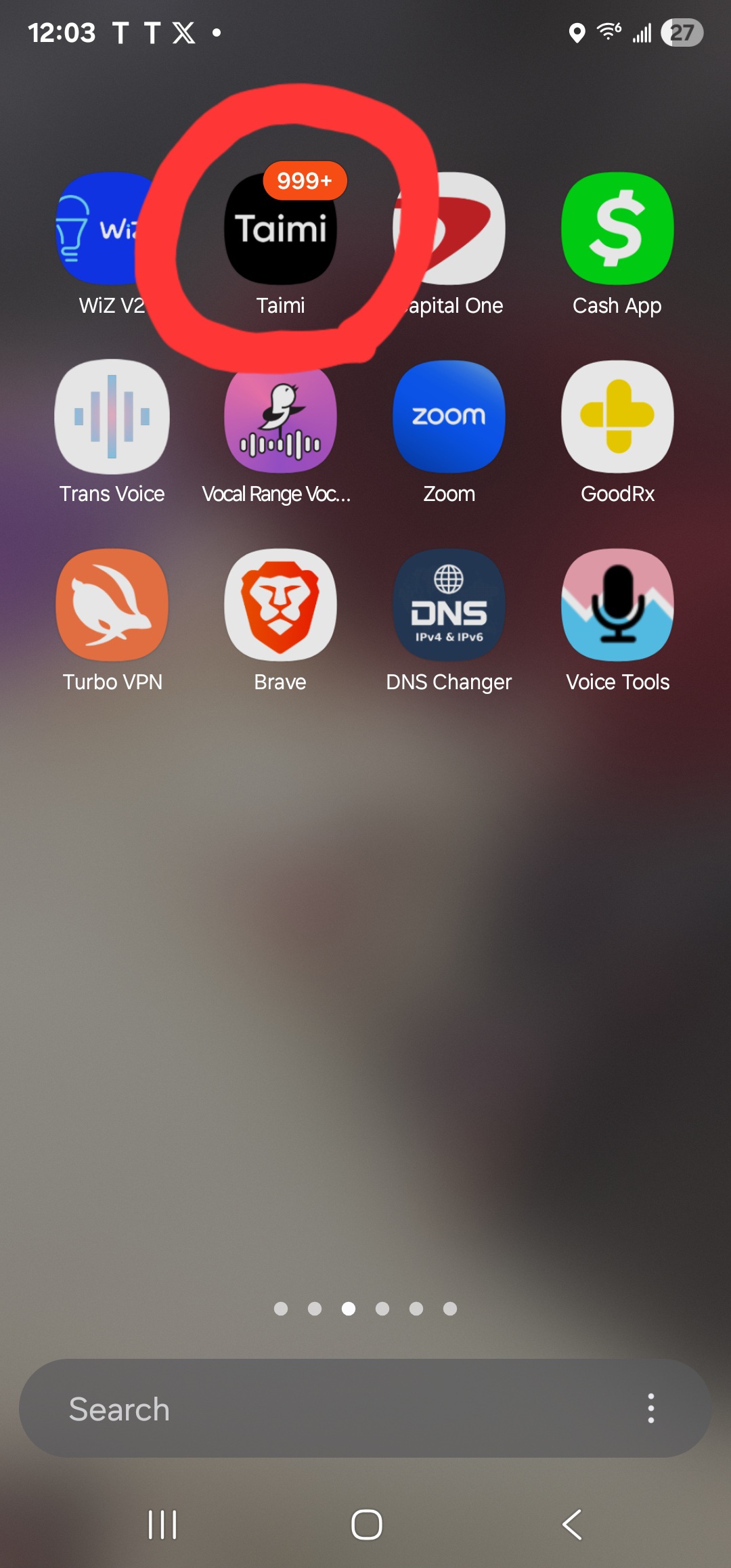The width and height of the screenshot is (731, 1568).
Task: Launch the GoodRx app
Action: pos(617,416)
